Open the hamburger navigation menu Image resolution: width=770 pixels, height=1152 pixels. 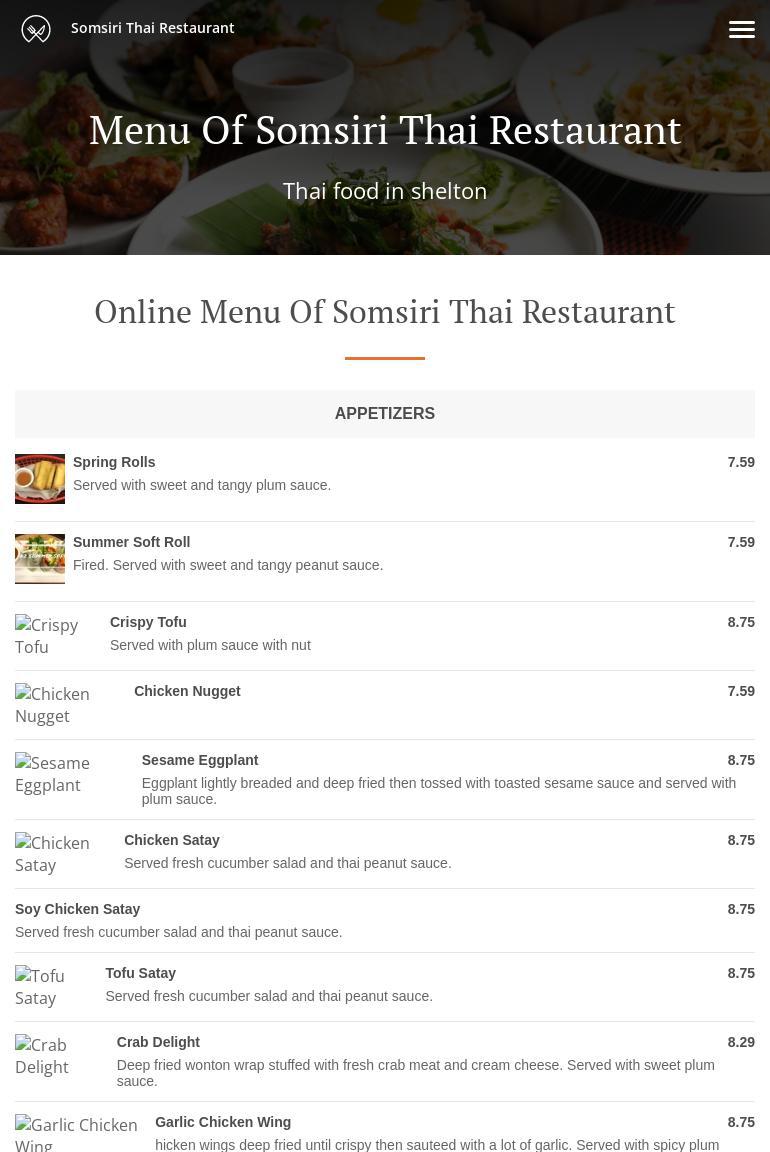tap(741, 29)
